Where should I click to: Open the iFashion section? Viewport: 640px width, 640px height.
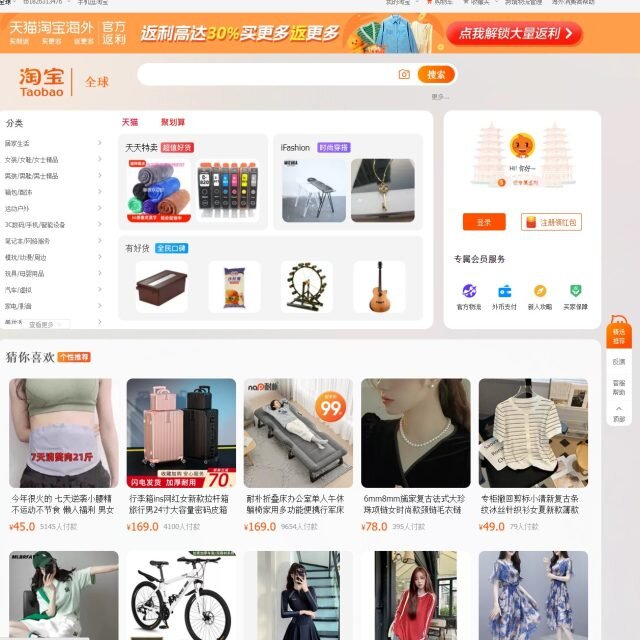296,147
